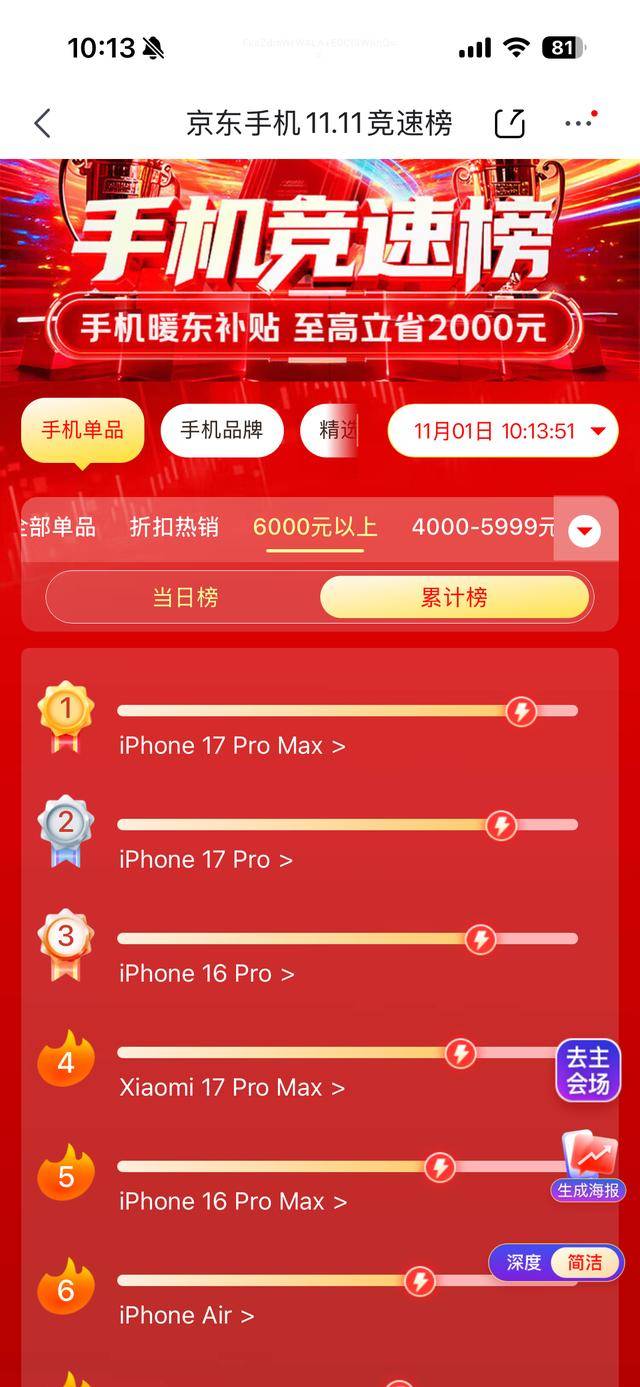Filter by 4000-5999元 price range
The image size is (640, 1387).
click(482, 527)
